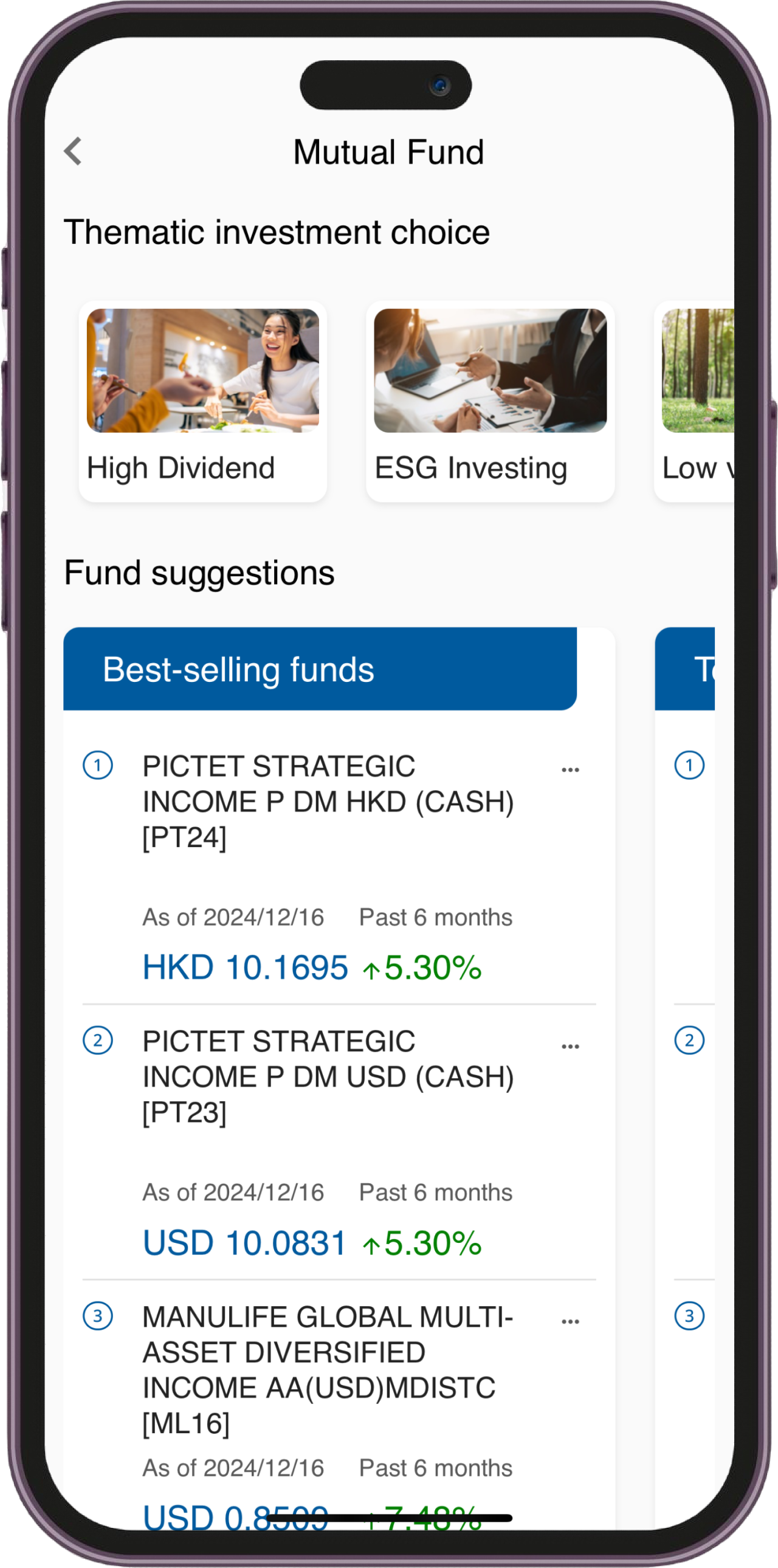Viewport: 778px width, 1568px height.
Task: Open MANULIFE GLOBAL MULTI-ASSET DIVERSIFIED INCOME fund
Action: [329, 1369]
